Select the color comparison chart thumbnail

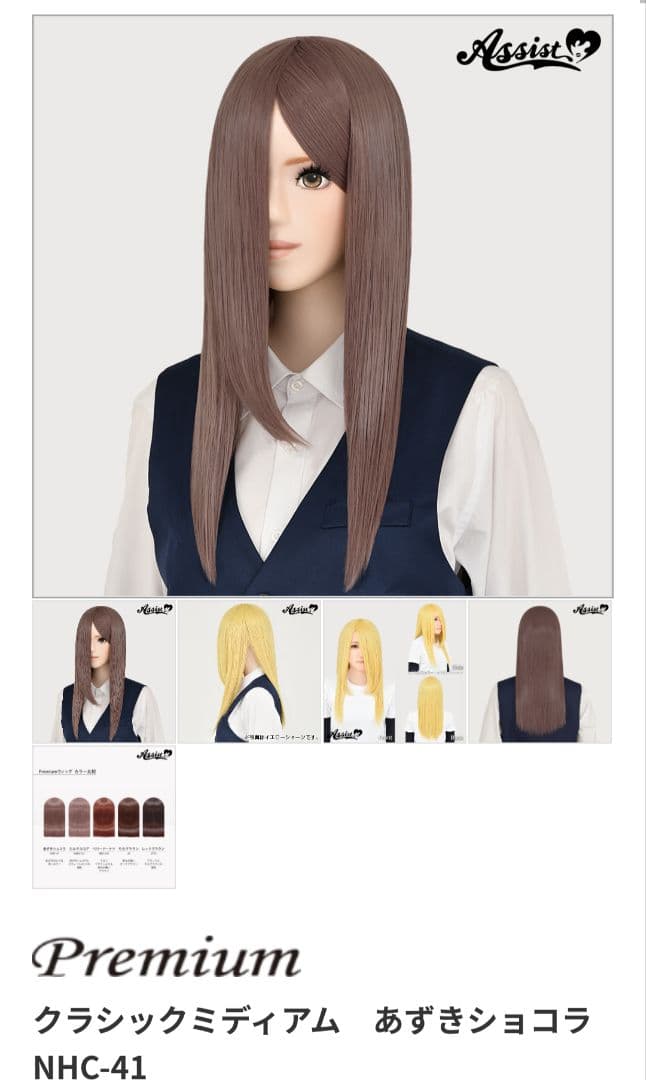[104, 816]
